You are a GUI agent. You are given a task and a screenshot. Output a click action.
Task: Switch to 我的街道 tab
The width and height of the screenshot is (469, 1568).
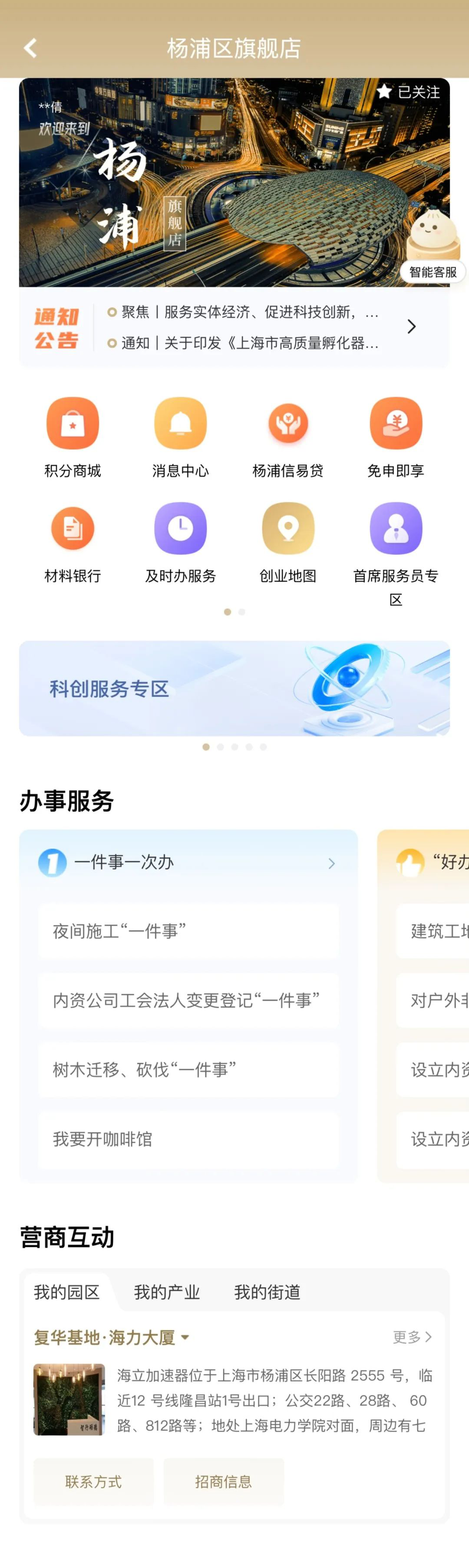pyautogui.click(x=267, y=1292)
